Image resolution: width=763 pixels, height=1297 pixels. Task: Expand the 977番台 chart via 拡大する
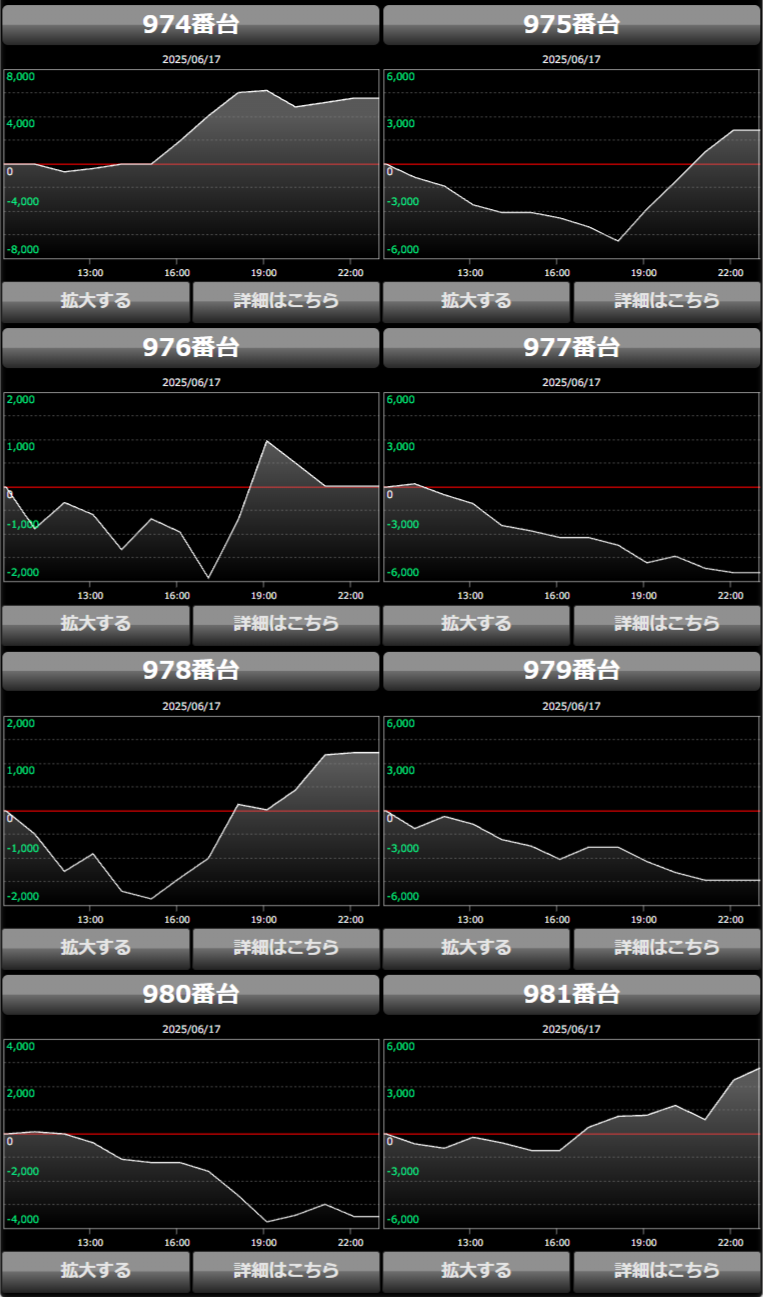(x=476, y=624)
